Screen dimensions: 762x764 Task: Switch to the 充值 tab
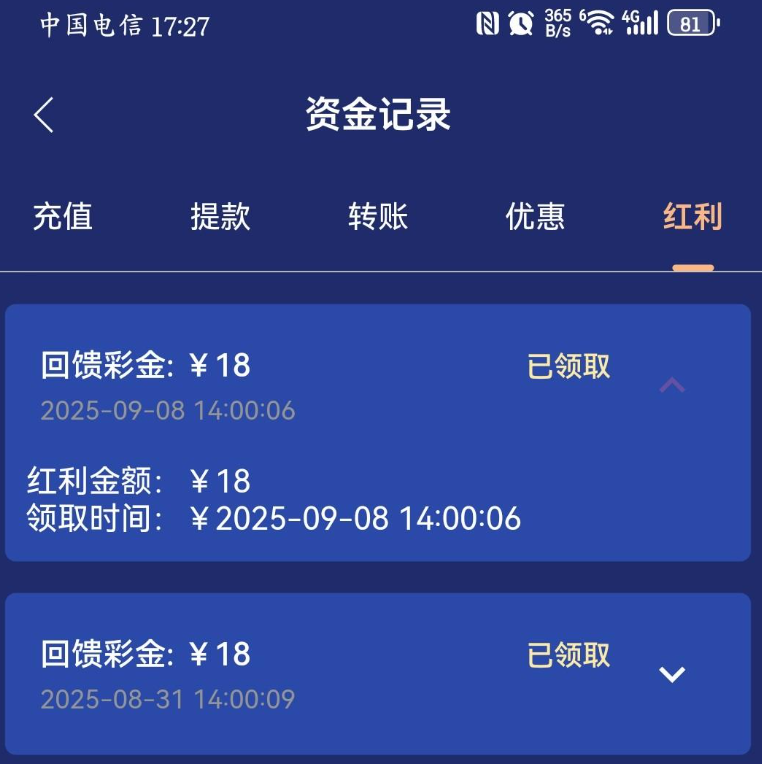(62, 217)
